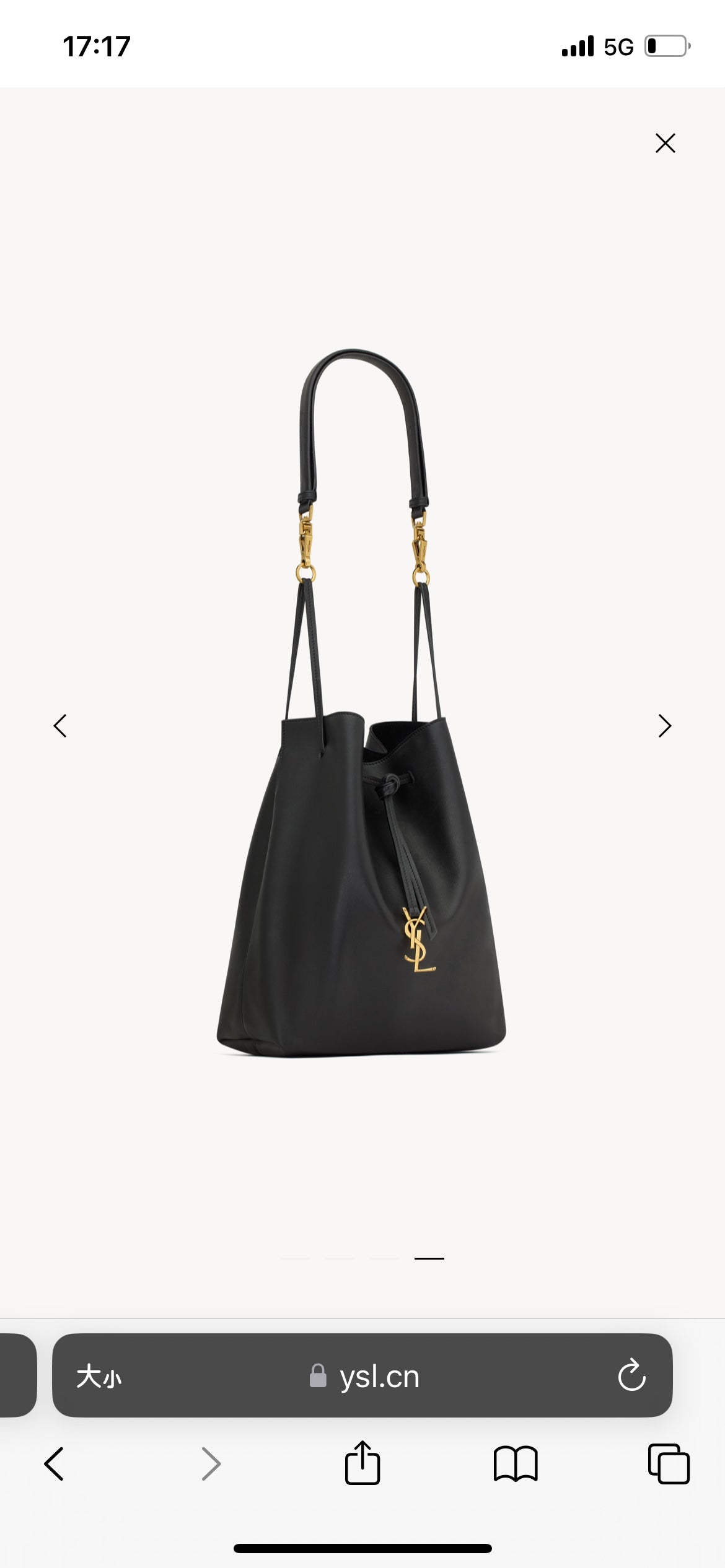725x1568 pixels.
Task: Open Safari bookmarks
Action: 516,1464
